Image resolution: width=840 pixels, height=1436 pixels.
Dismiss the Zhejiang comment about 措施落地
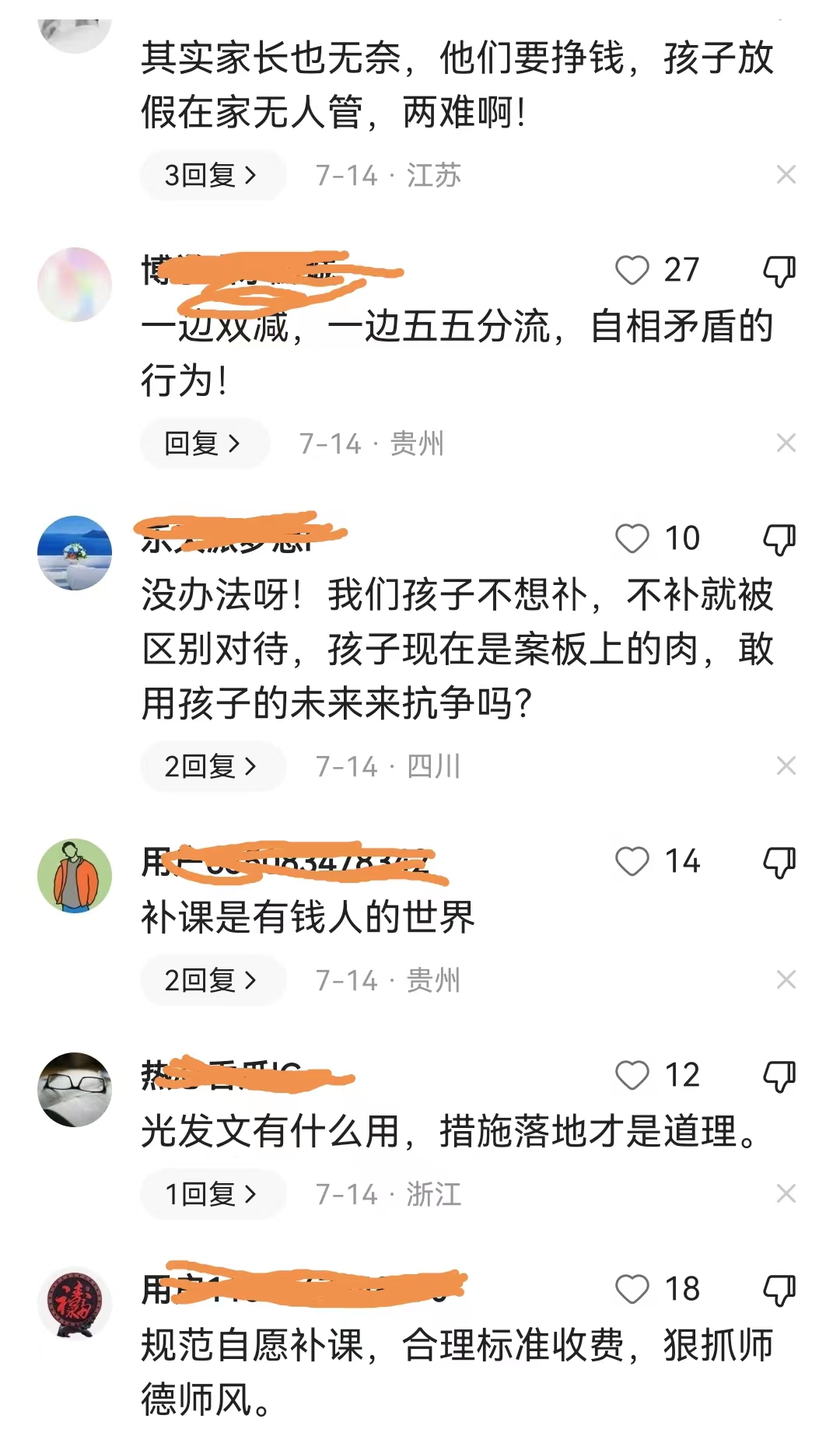point(786,1194)
